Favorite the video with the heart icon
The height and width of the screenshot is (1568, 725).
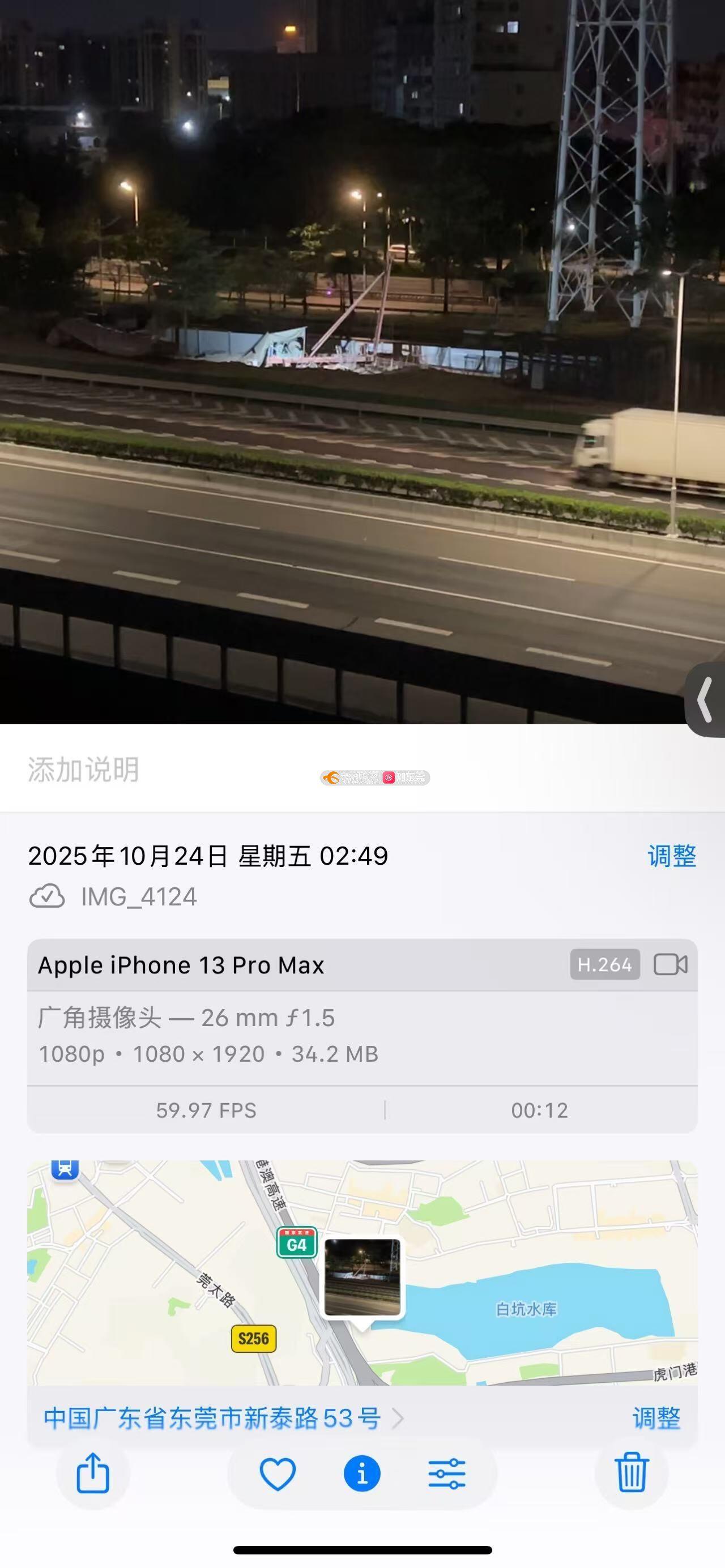pos(278,1474)
